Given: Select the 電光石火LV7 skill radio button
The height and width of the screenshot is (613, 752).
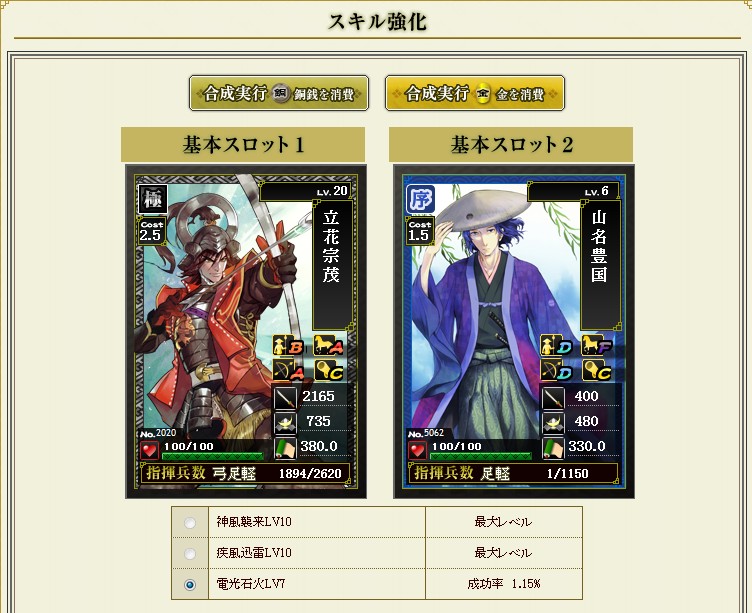Looking at the screenshot, I should [x=190, y=583].
